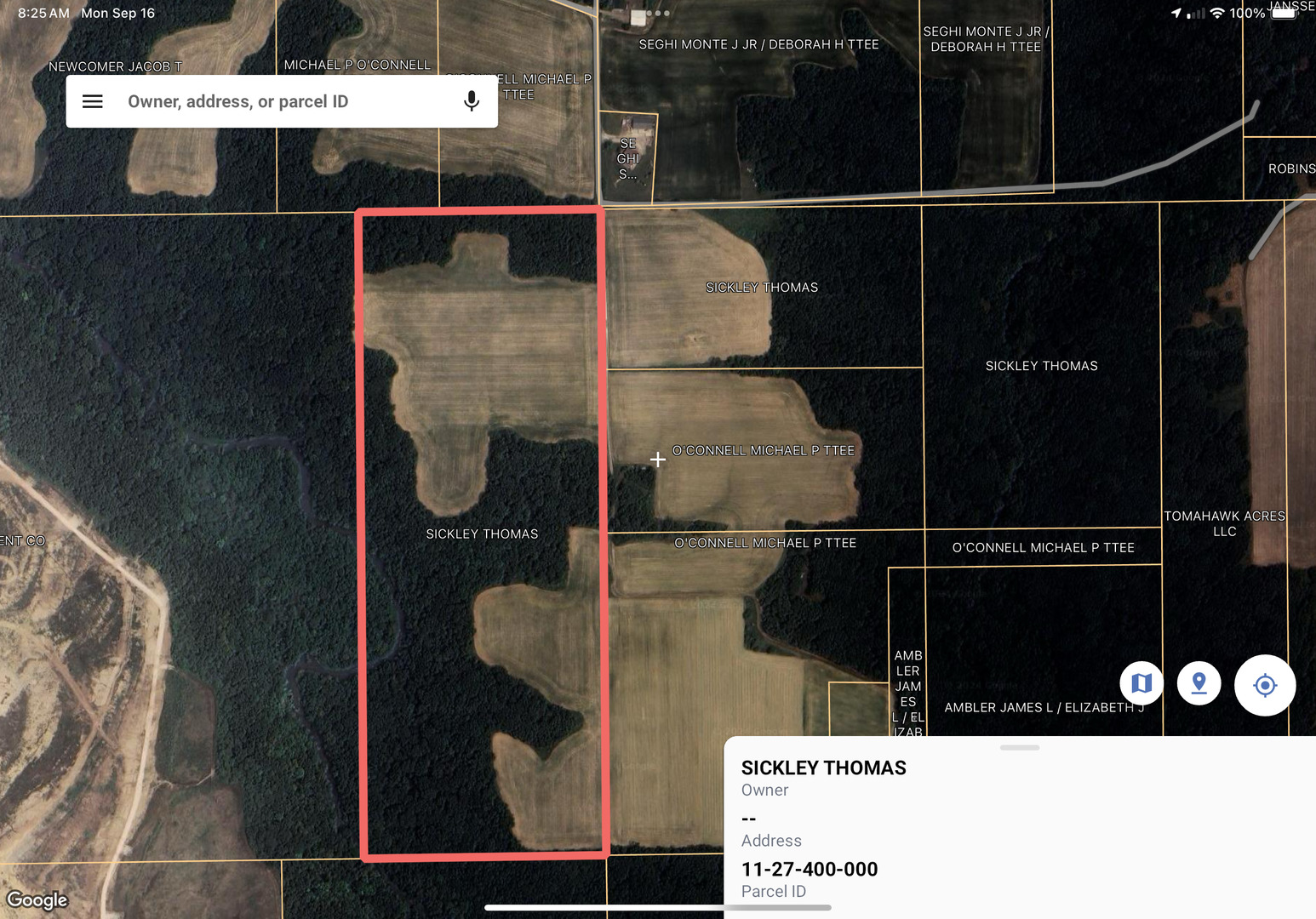This screenshot has width=1316, height=919.
Task: Center map on my current location
Action: [1265, 685]
